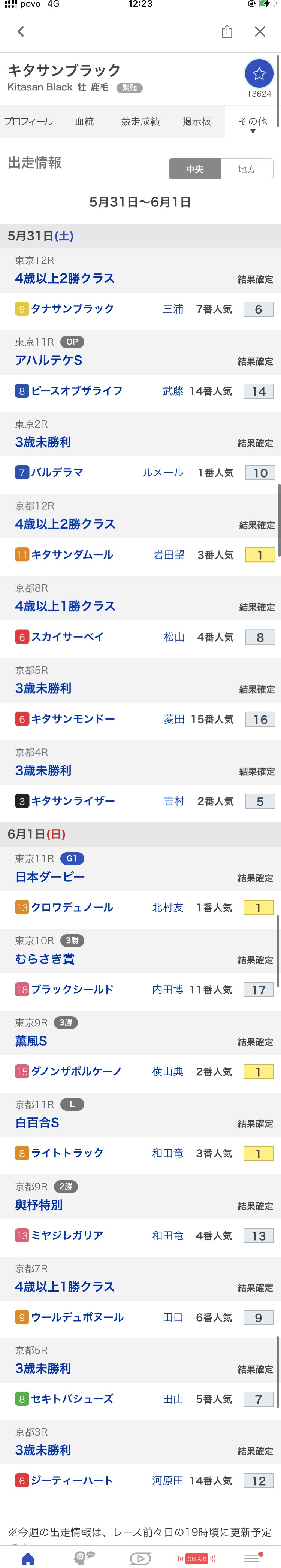Open the 血統 tab
The width and height of the screenshot is (281, 1568).
[85, 122]
